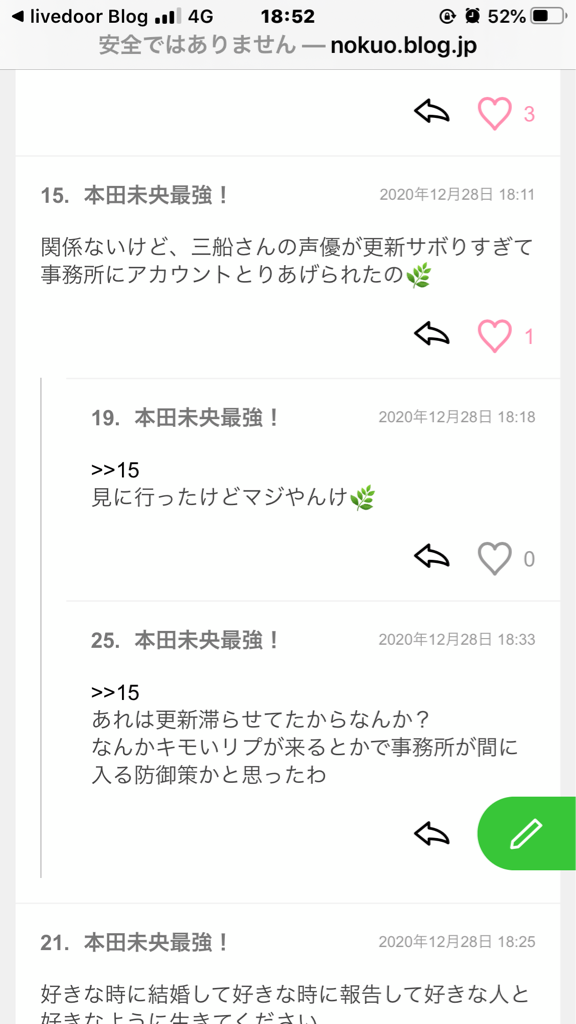Tap reply arrow beside the 3-likes heart
The image size is (576, 1024).
click(432, 112)
